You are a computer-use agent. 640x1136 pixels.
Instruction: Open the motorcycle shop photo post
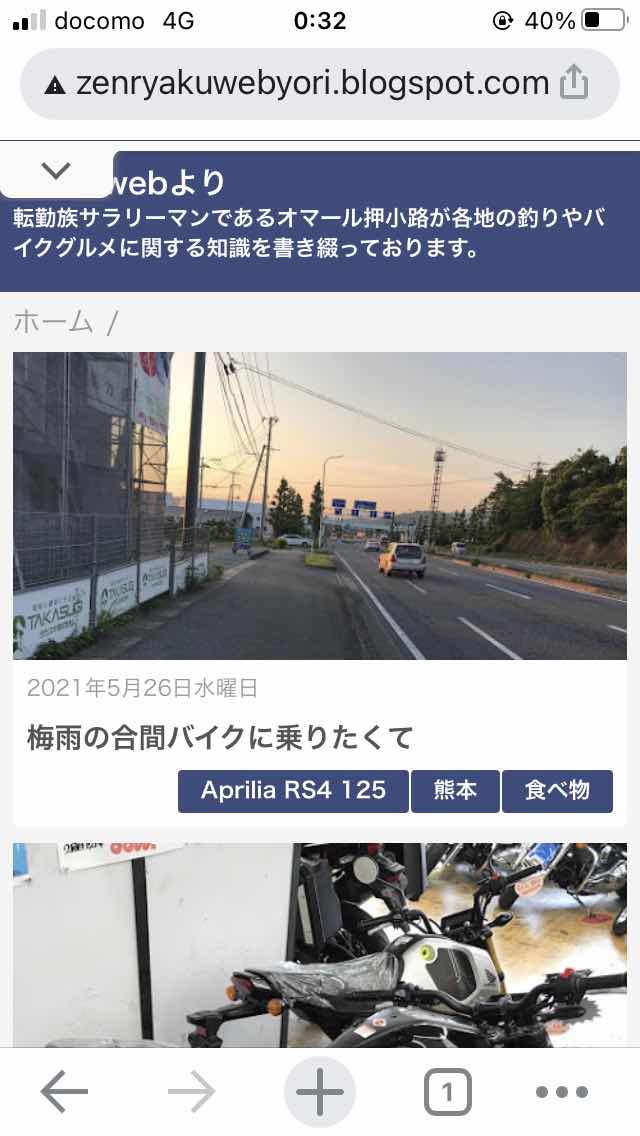click(320, 945)
